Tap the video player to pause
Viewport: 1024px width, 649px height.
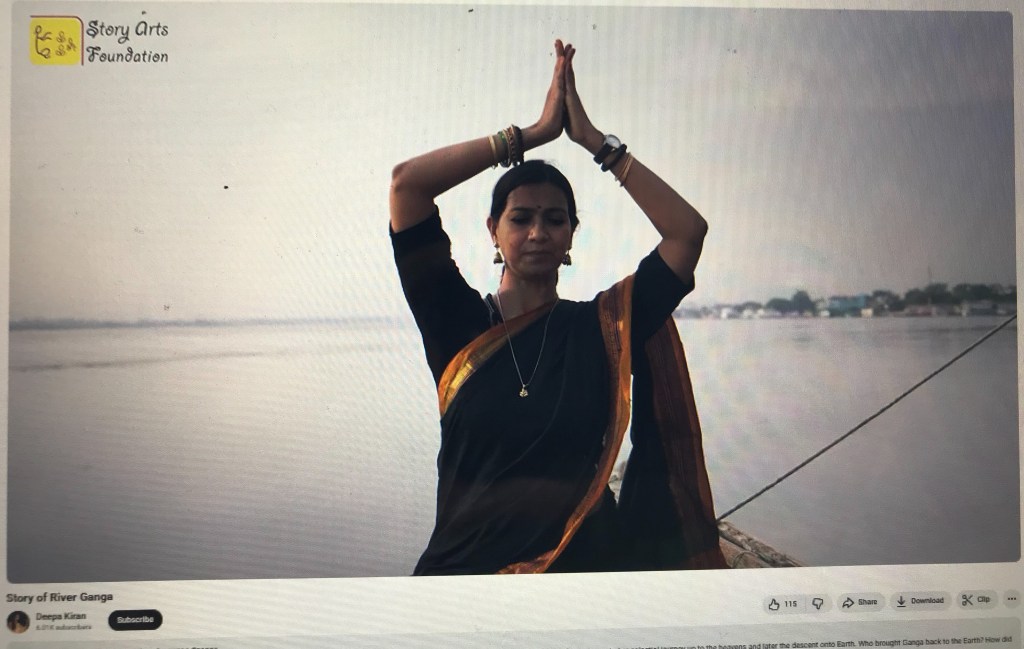coord(510,300)
